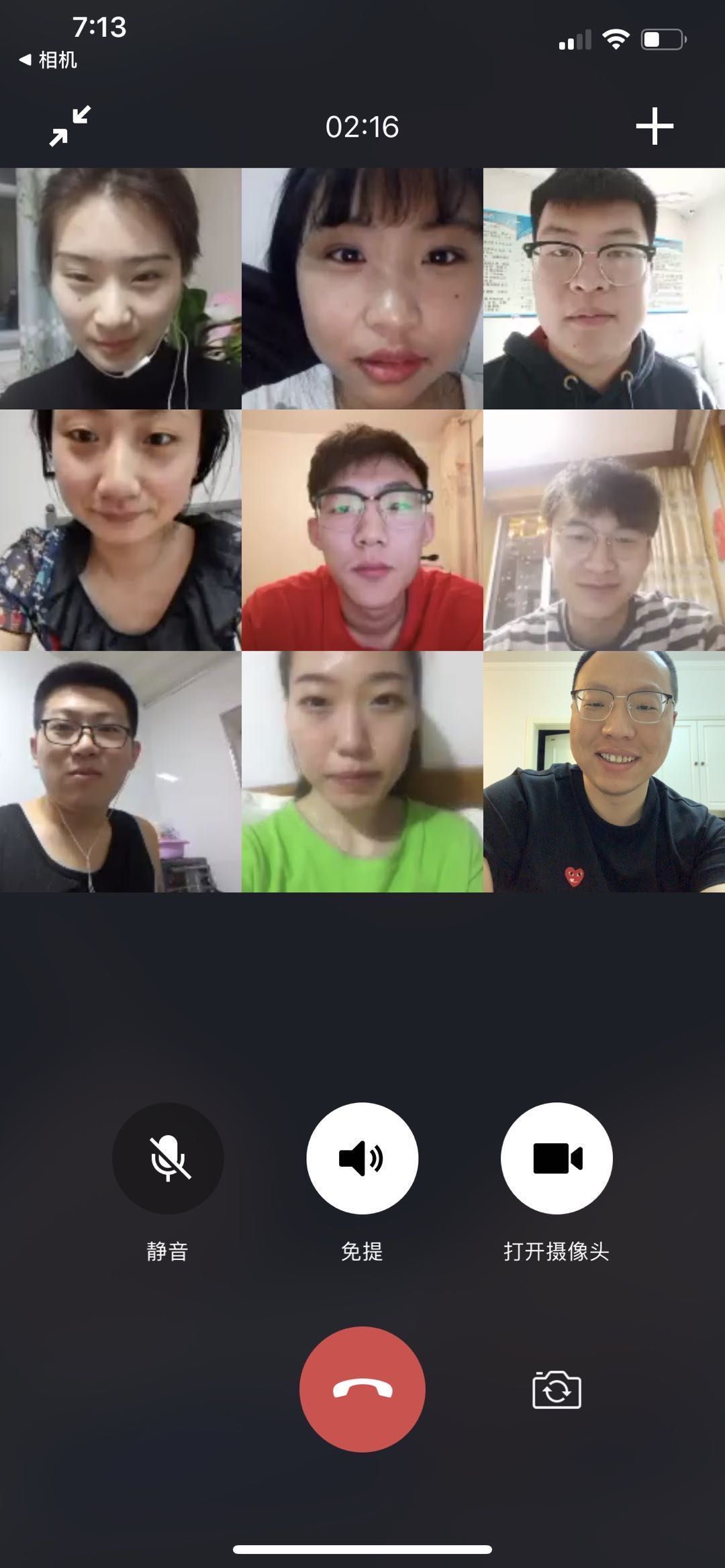Tap the 打开摄像头 camera button
Image resolution: width=725 pixels, height=1568 pixels.
[x=557, y=1158]
